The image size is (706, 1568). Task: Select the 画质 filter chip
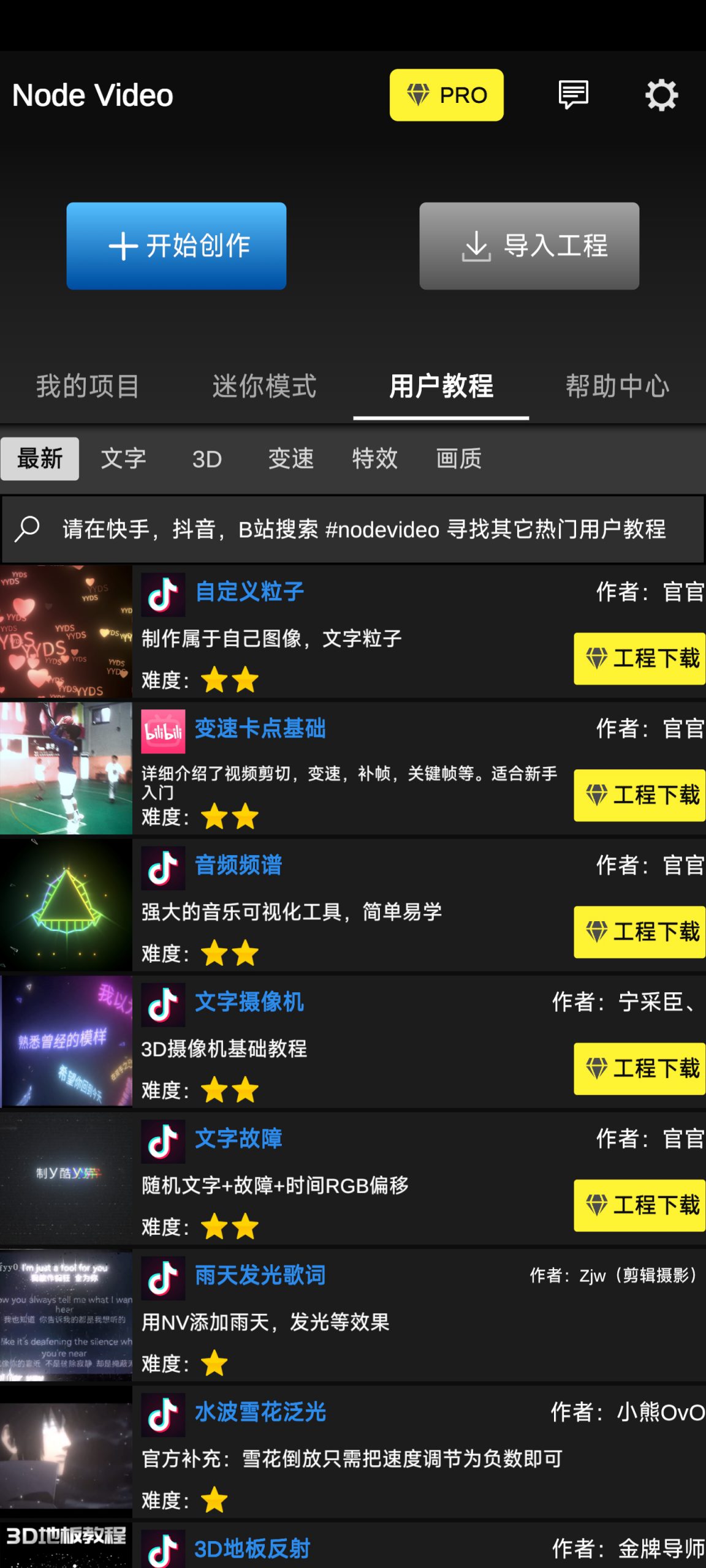(458, 458)
